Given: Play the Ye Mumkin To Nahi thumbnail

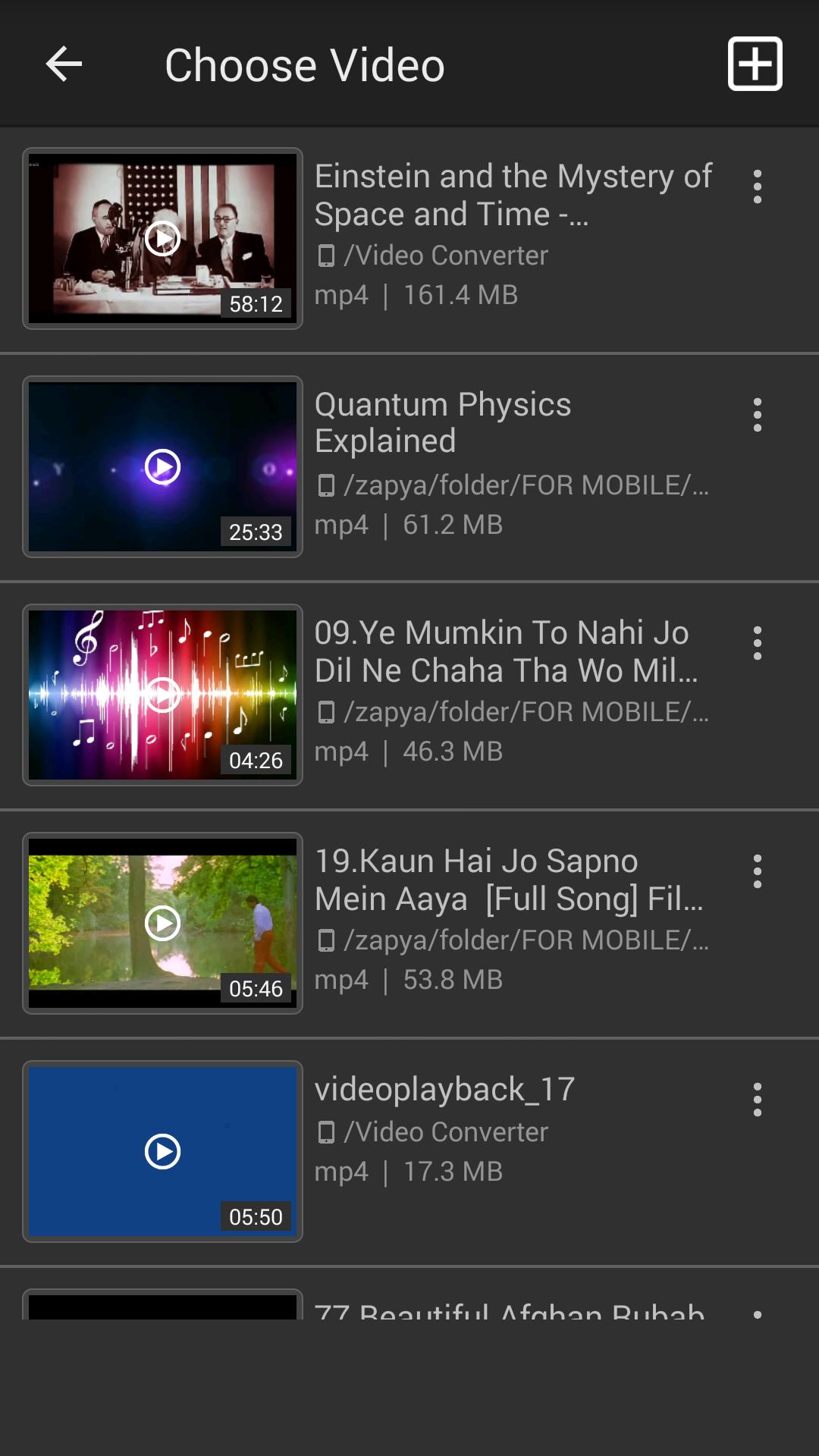Looking at the screenshot, I should tap(162, 695).
